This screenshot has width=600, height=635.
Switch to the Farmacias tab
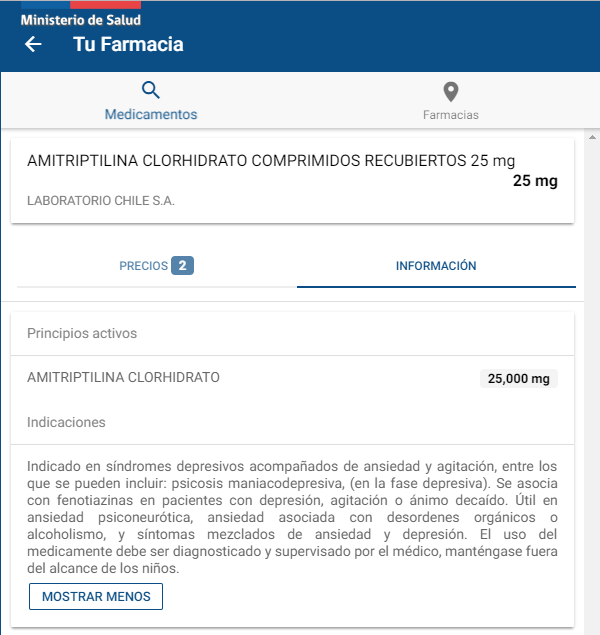coord(450,101)
